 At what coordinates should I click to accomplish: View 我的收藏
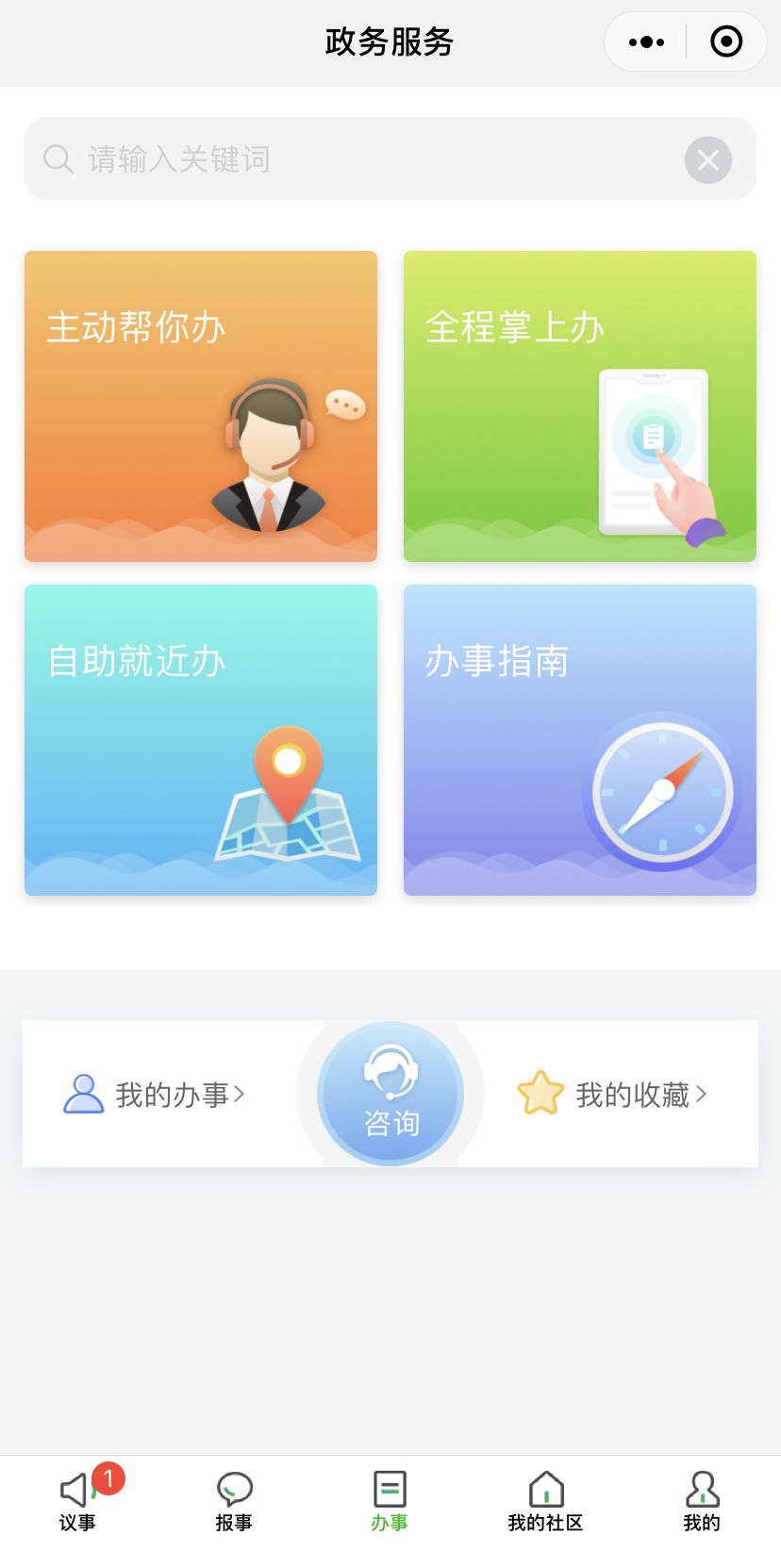point(612,1094)
